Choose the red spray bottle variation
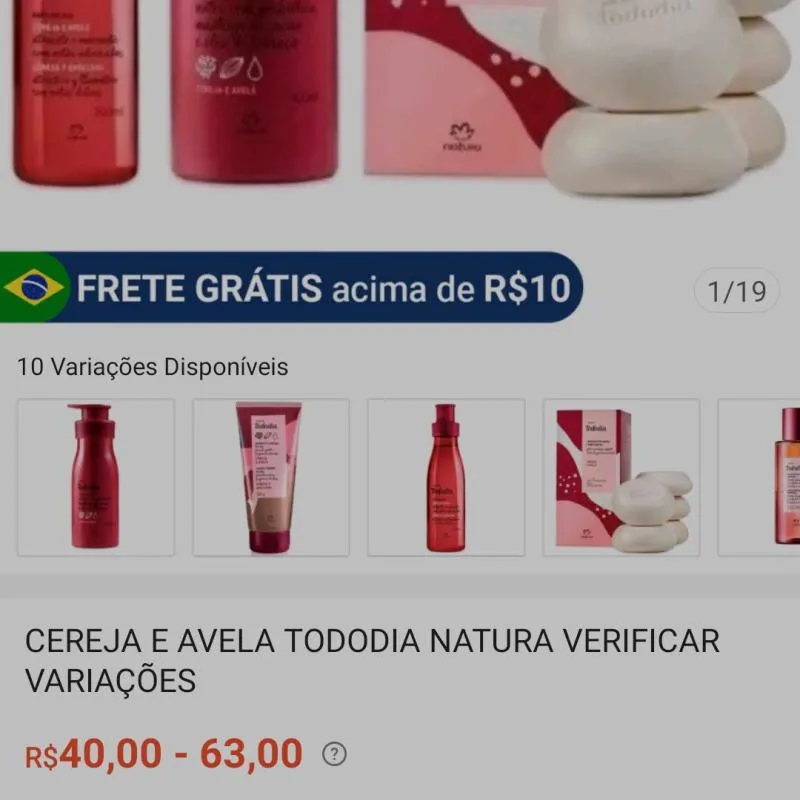 click(x=446, y=477)
